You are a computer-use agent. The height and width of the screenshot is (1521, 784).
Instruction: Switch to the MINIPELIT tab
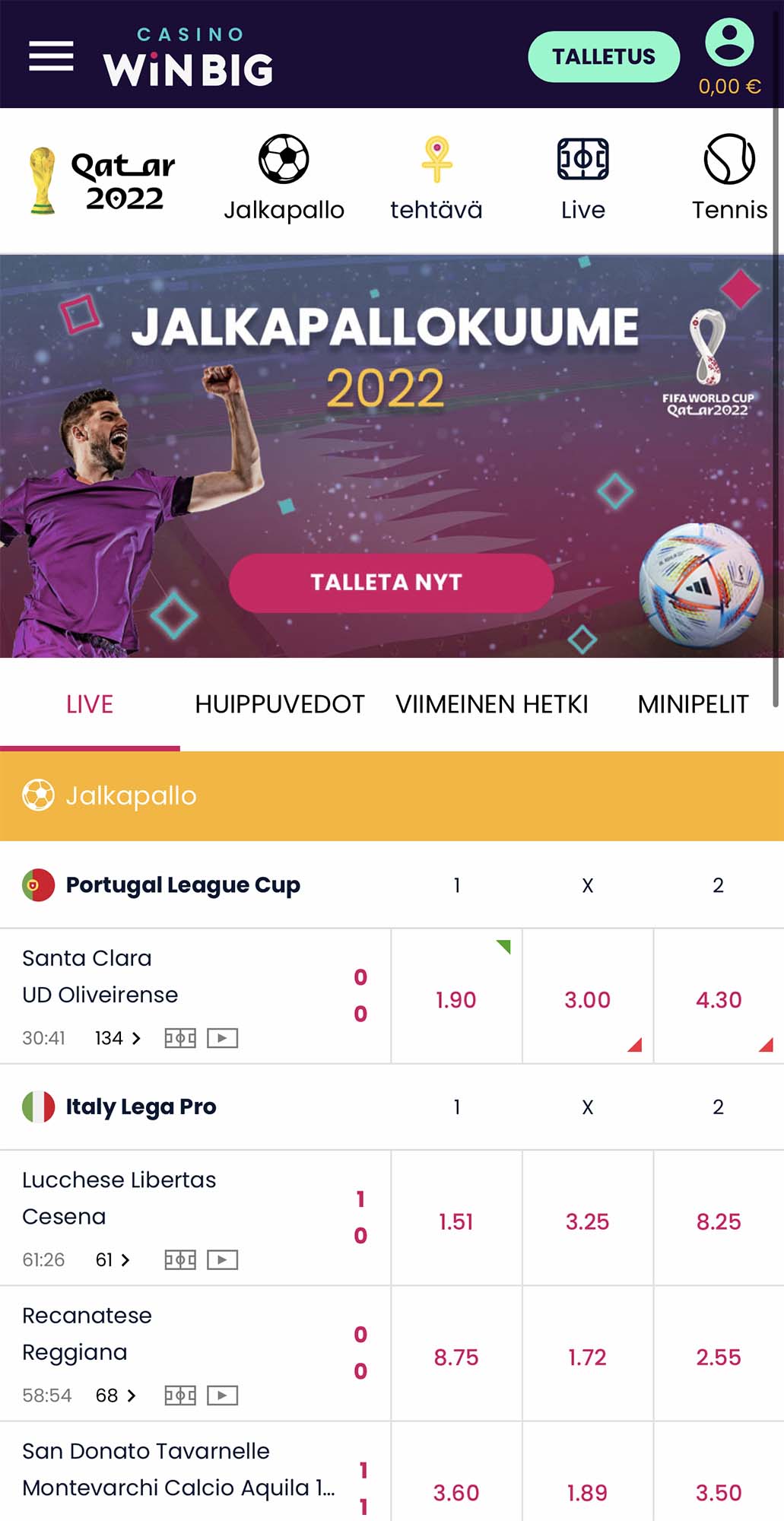coord(693,704)
